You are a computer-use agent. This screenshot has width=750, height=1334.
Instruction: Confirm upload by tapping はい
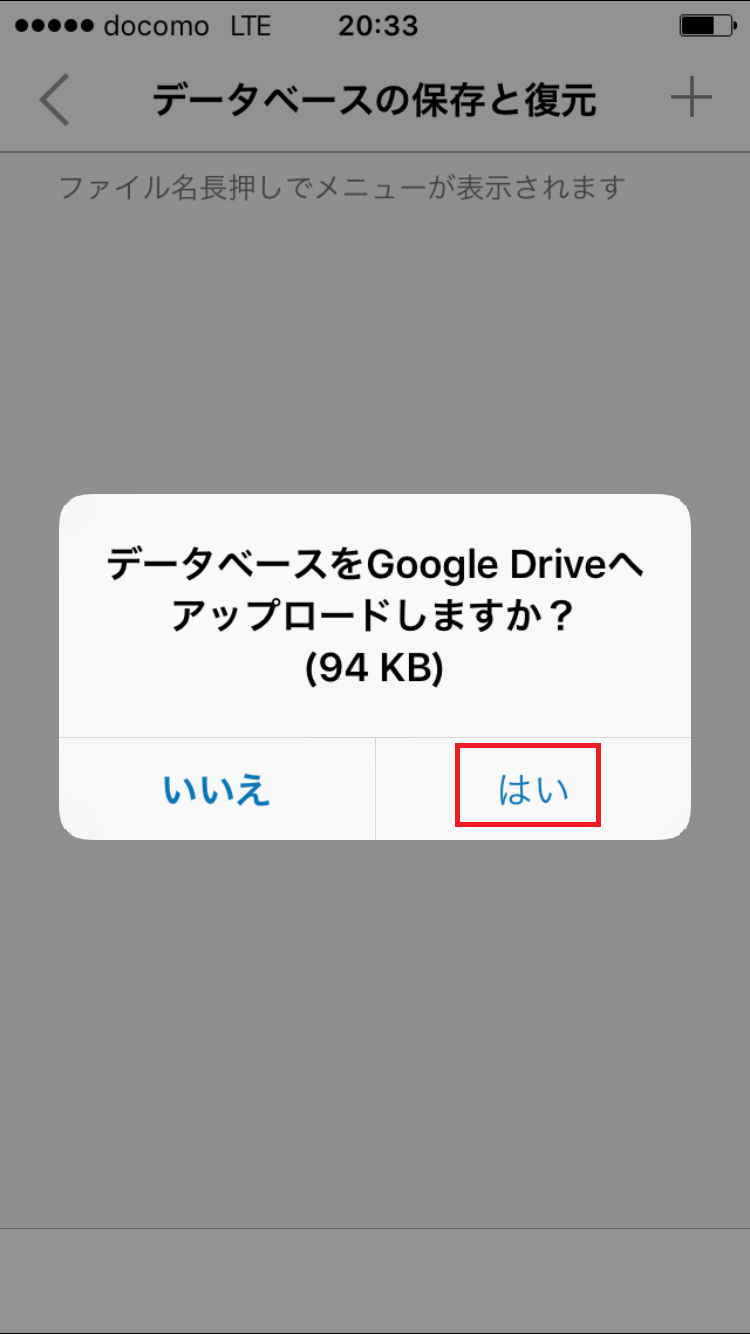click(531, 788)
